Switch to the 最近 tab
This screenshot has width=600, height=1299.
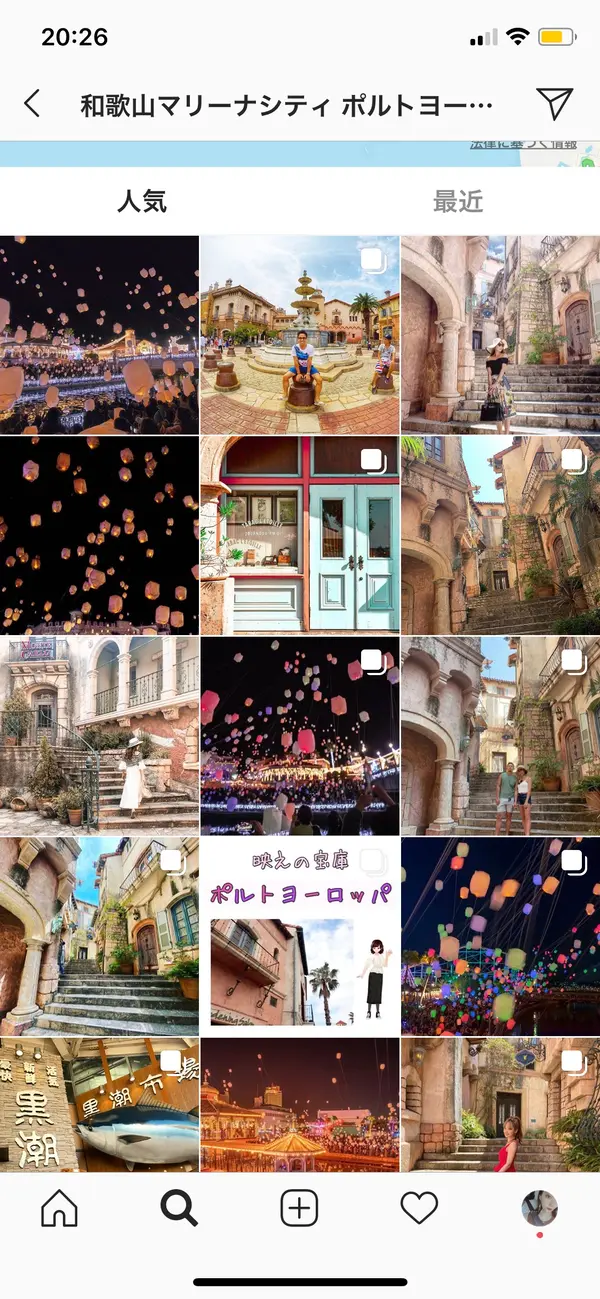click(458, 202)
